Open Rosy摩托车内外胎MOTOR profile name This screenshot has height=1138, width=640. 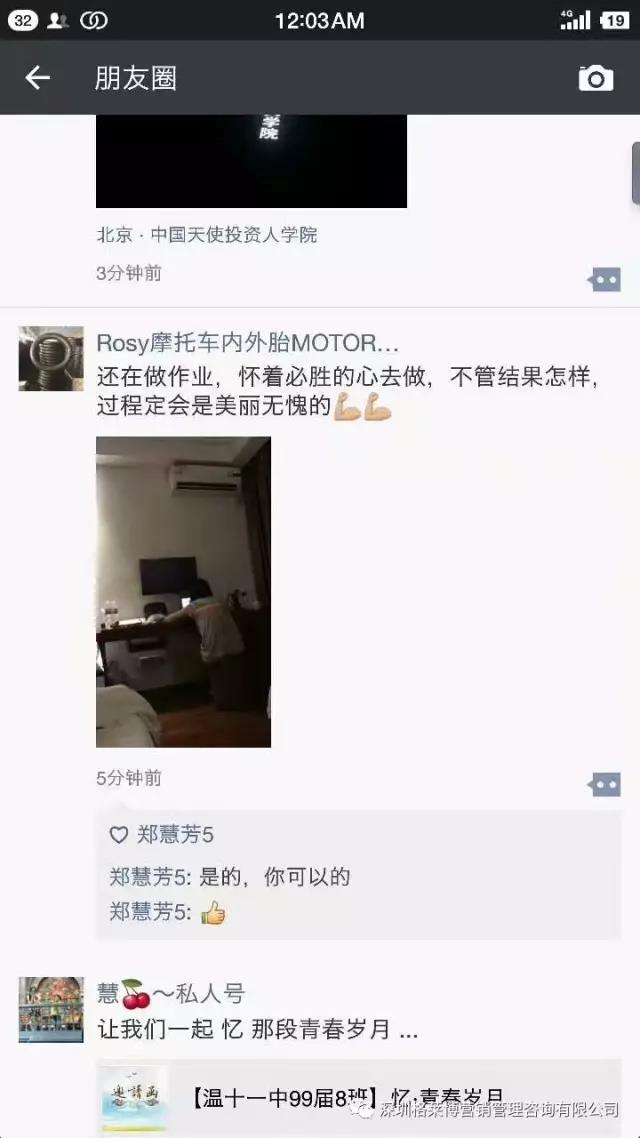coord(247,343)
